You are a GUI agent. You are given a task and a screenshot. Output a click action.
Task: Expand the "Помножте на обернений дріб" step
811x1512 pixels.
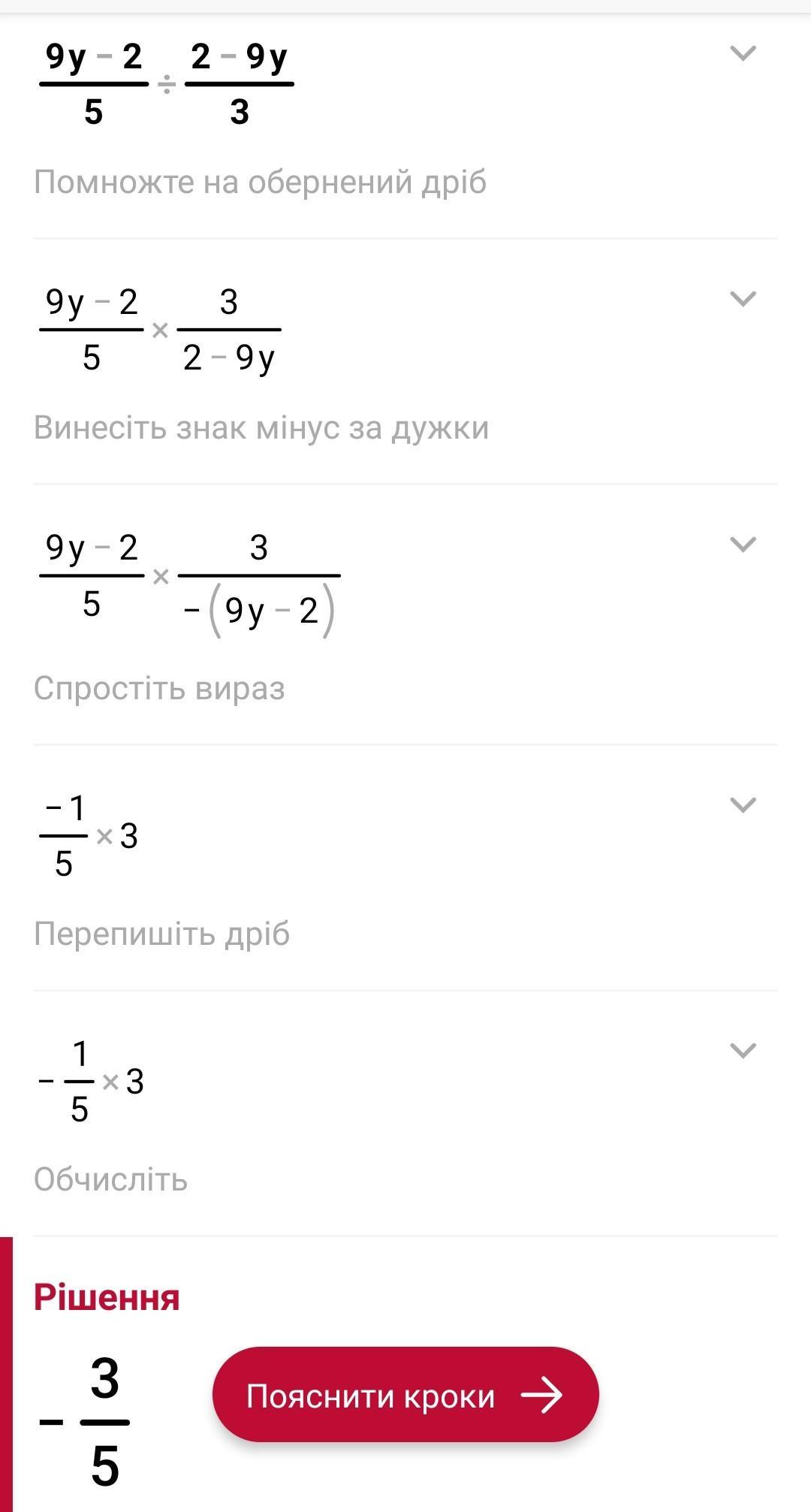(743, 53)
